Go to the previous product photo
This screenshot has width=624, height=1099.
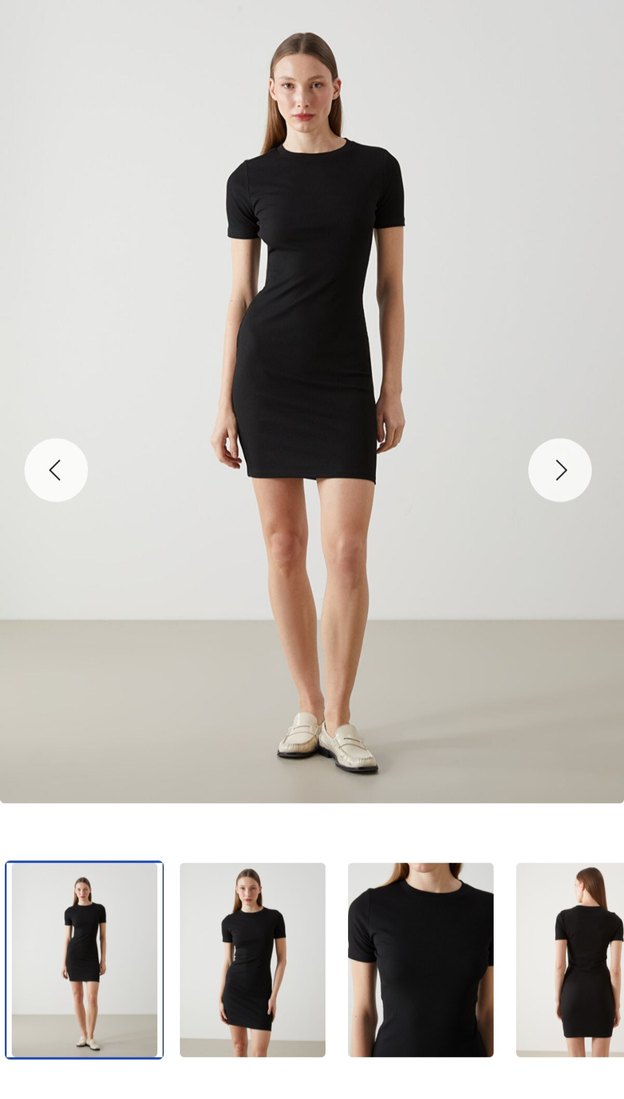tap(56, 470)
